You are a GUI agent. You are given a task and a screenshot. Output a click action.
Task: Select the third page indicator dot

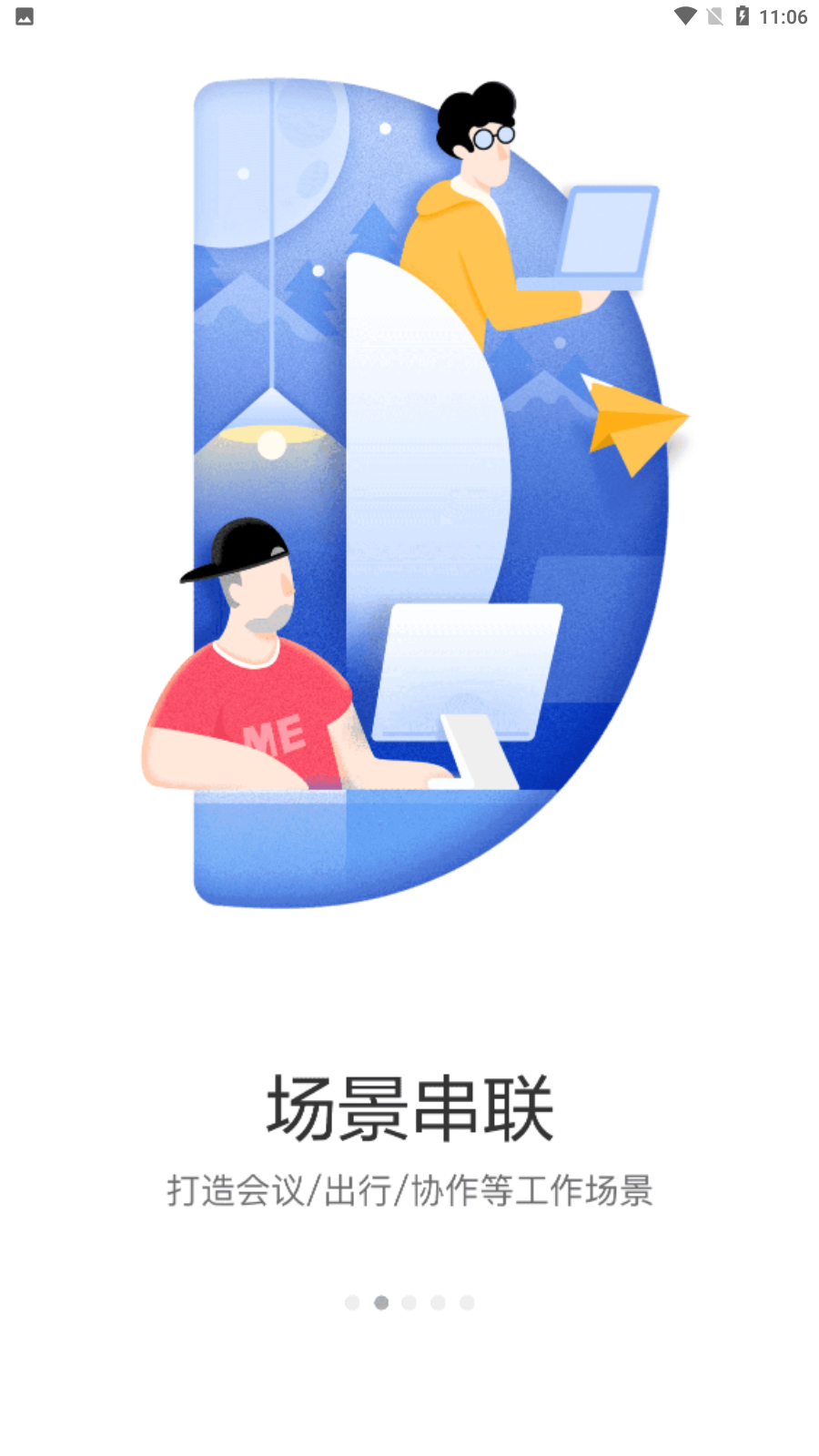click(409, 1303)
